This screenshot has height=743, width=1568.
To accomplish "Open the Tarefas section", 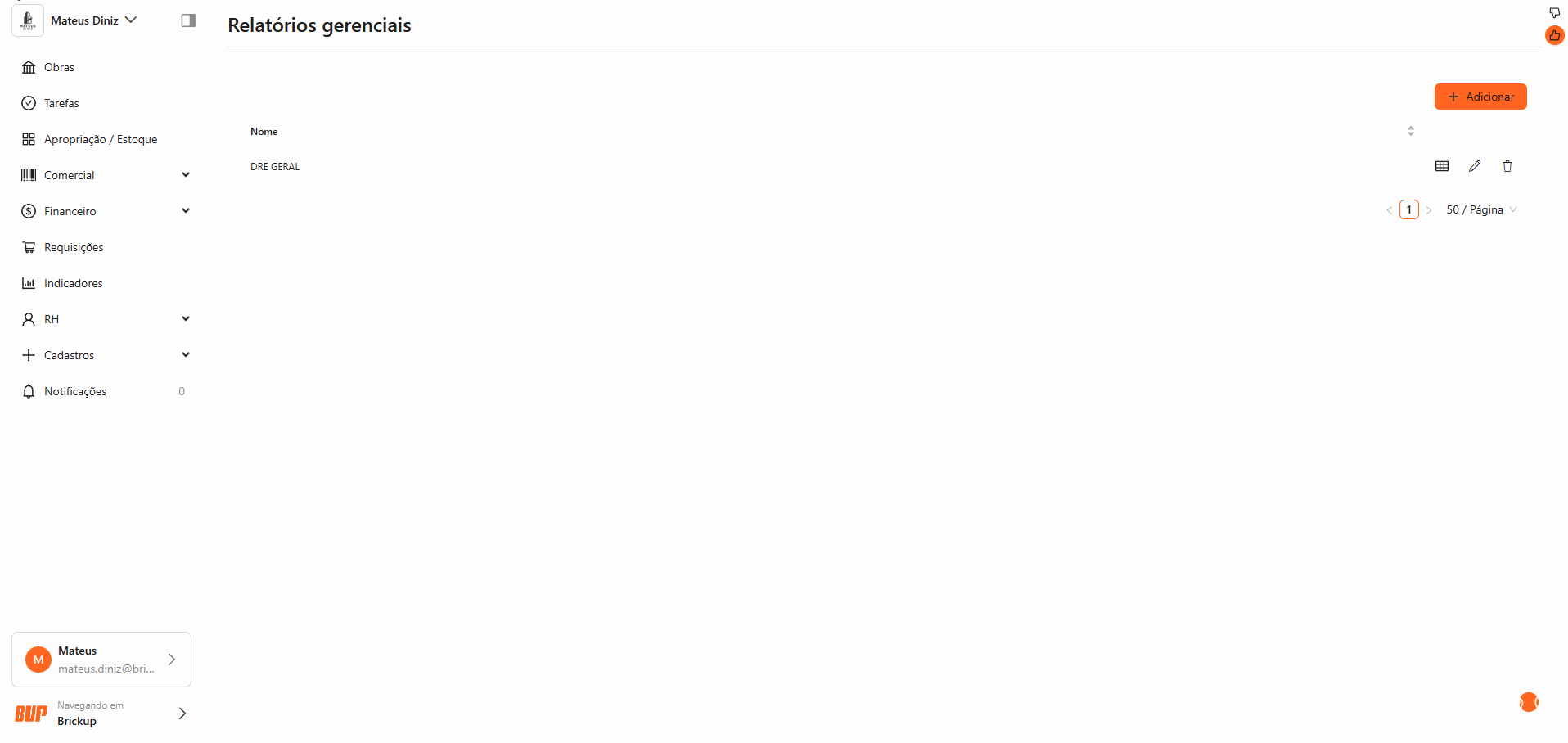I will pyautogui.click(x=61, y=103).
